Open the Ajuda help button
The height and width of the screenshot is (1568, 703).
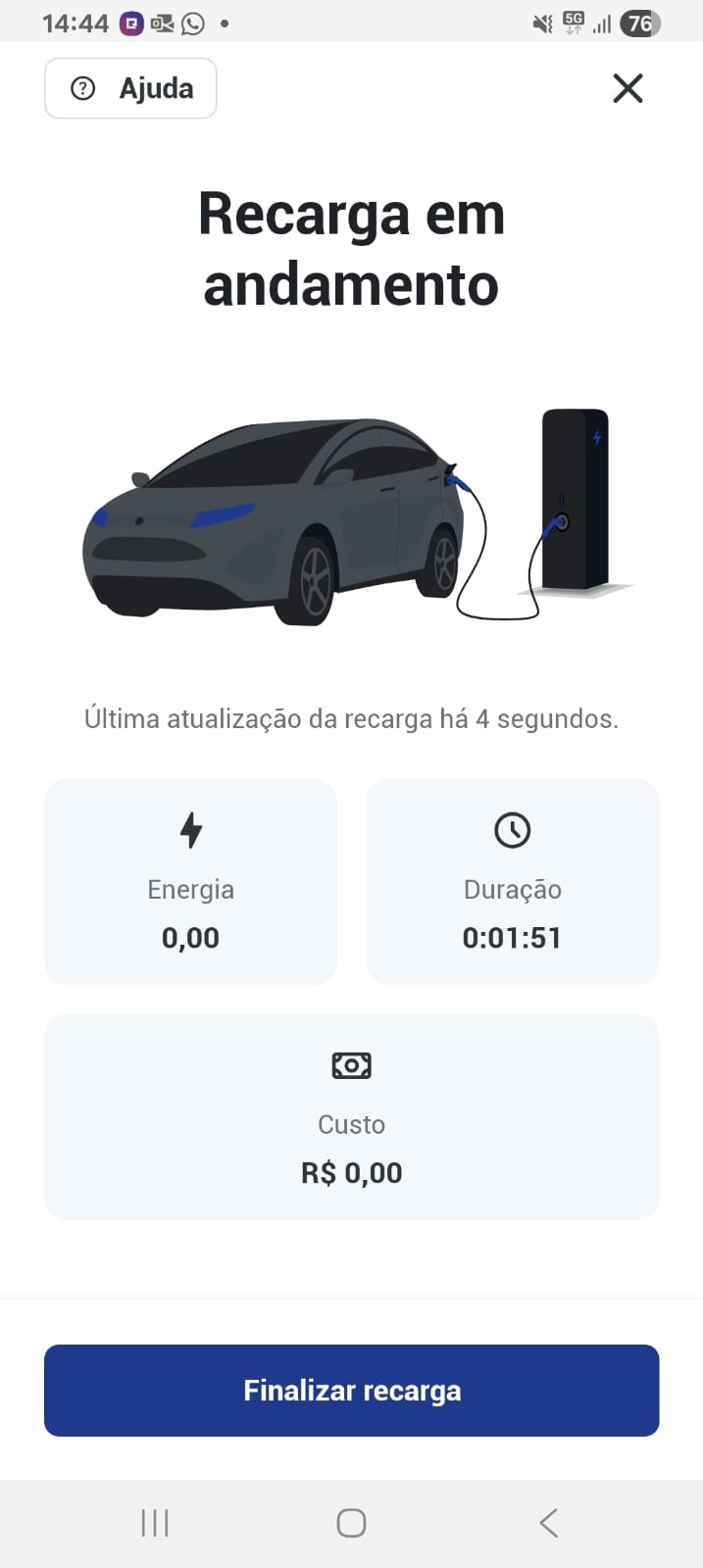130,89
